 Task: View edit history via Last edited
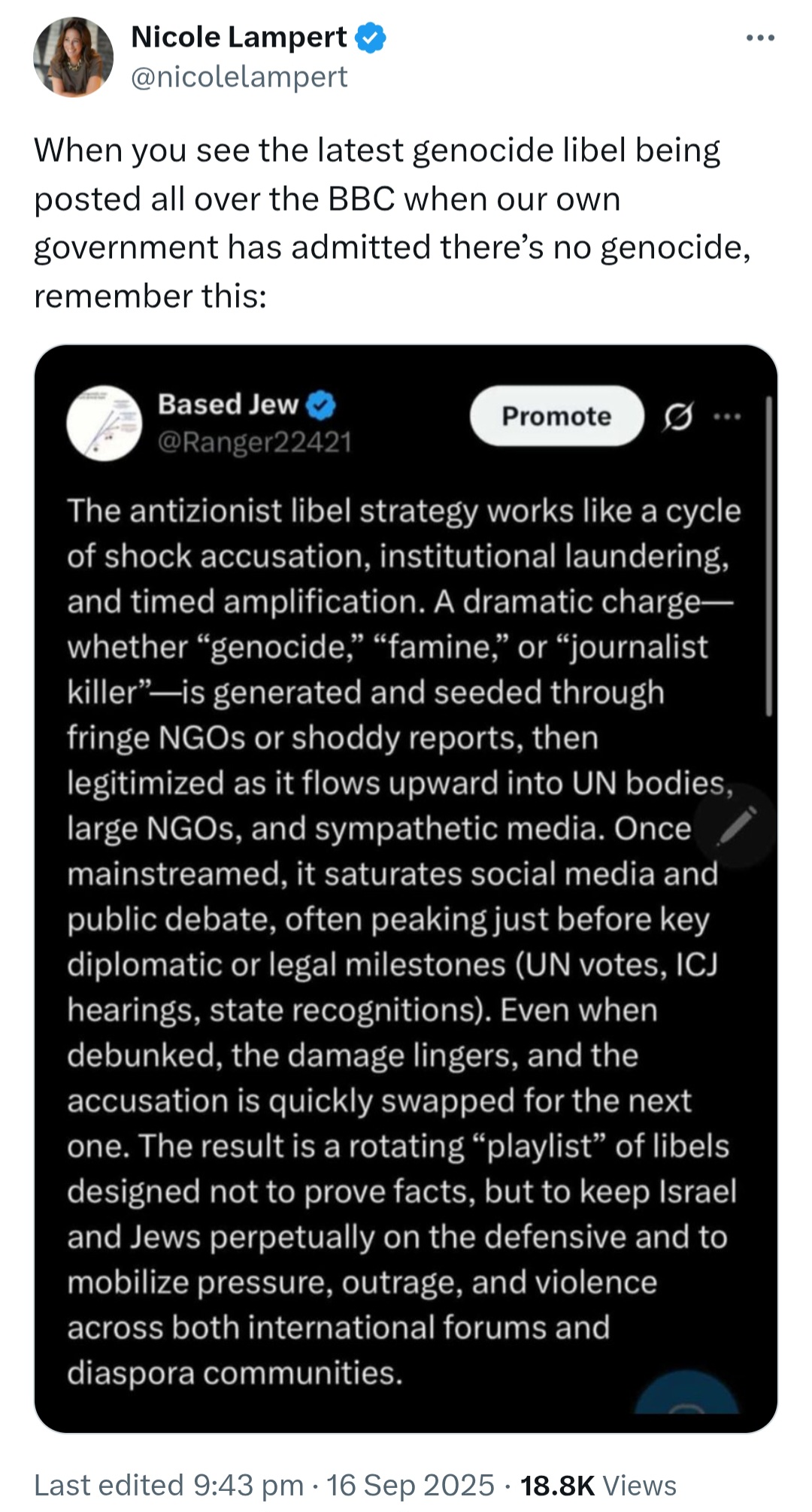[x=169, y=1485]
